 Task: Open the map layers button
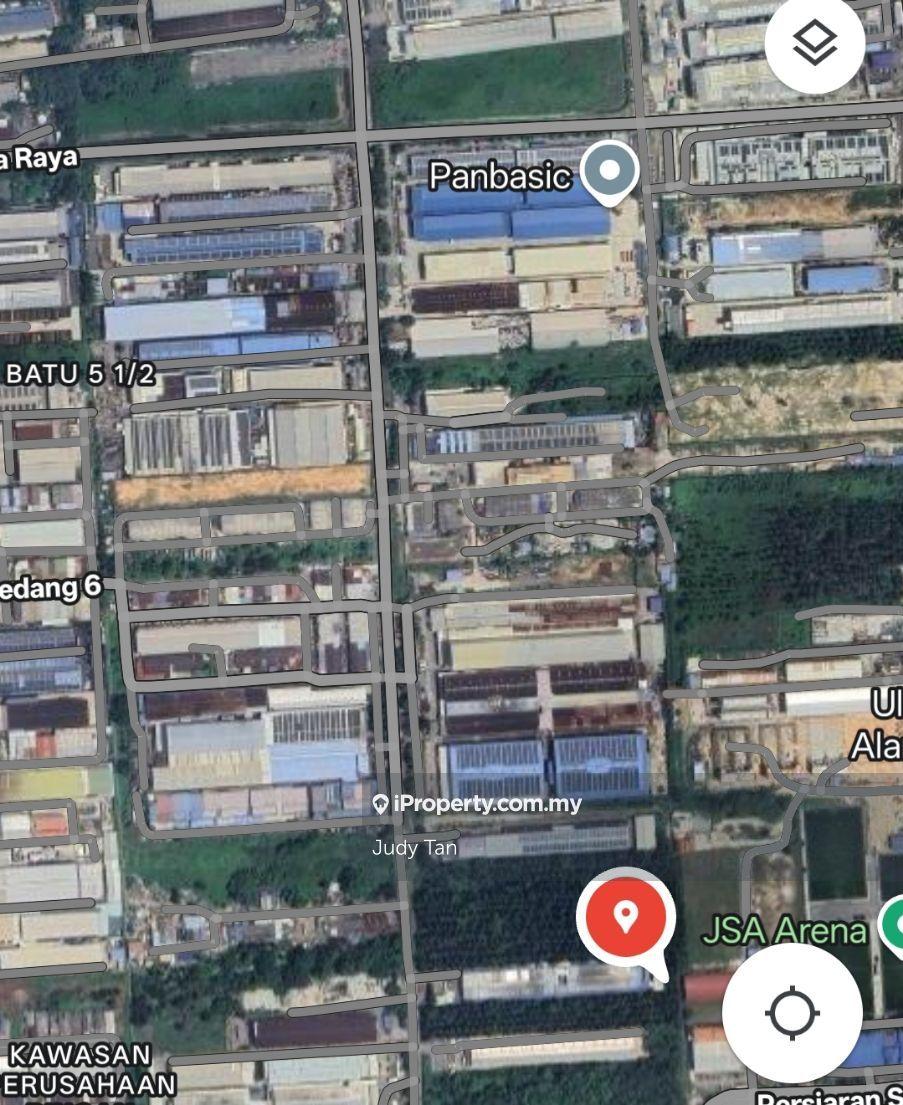[815, 43]
